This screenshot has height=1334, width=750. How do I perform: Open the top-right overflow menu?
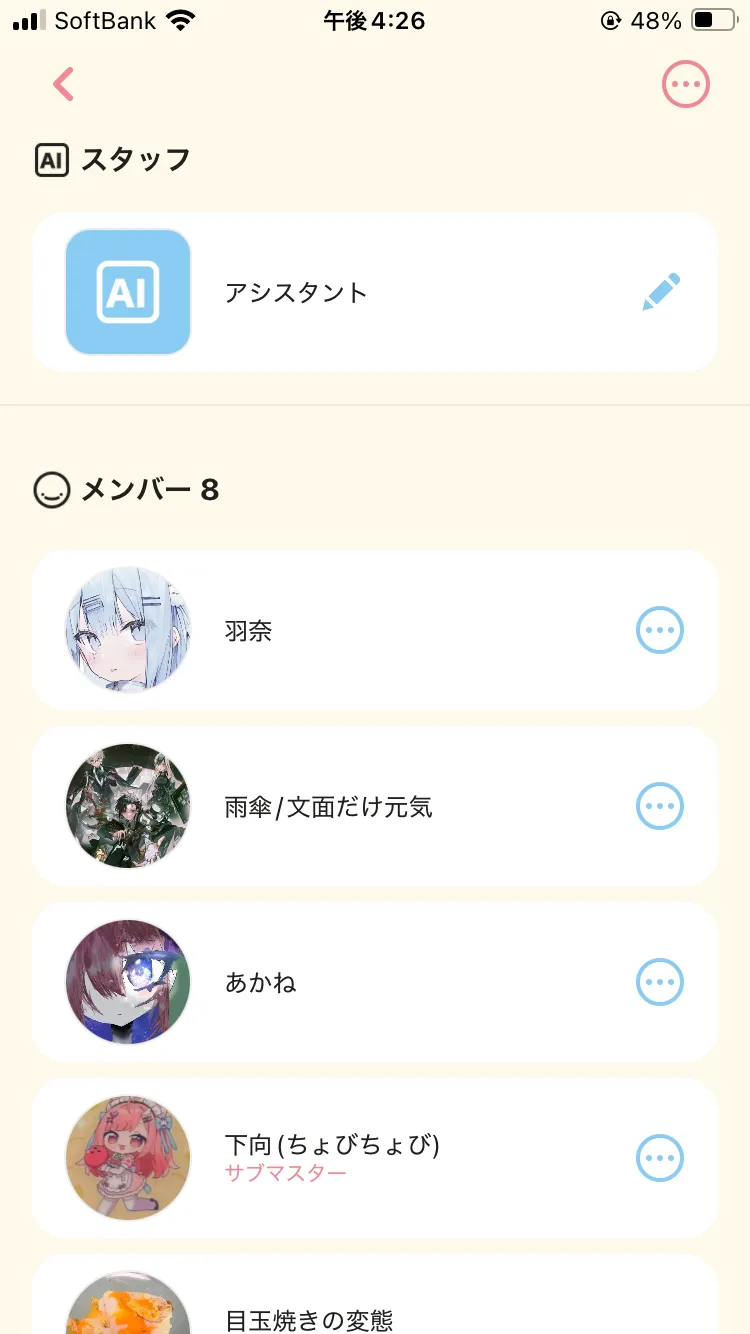coord(685,85)
